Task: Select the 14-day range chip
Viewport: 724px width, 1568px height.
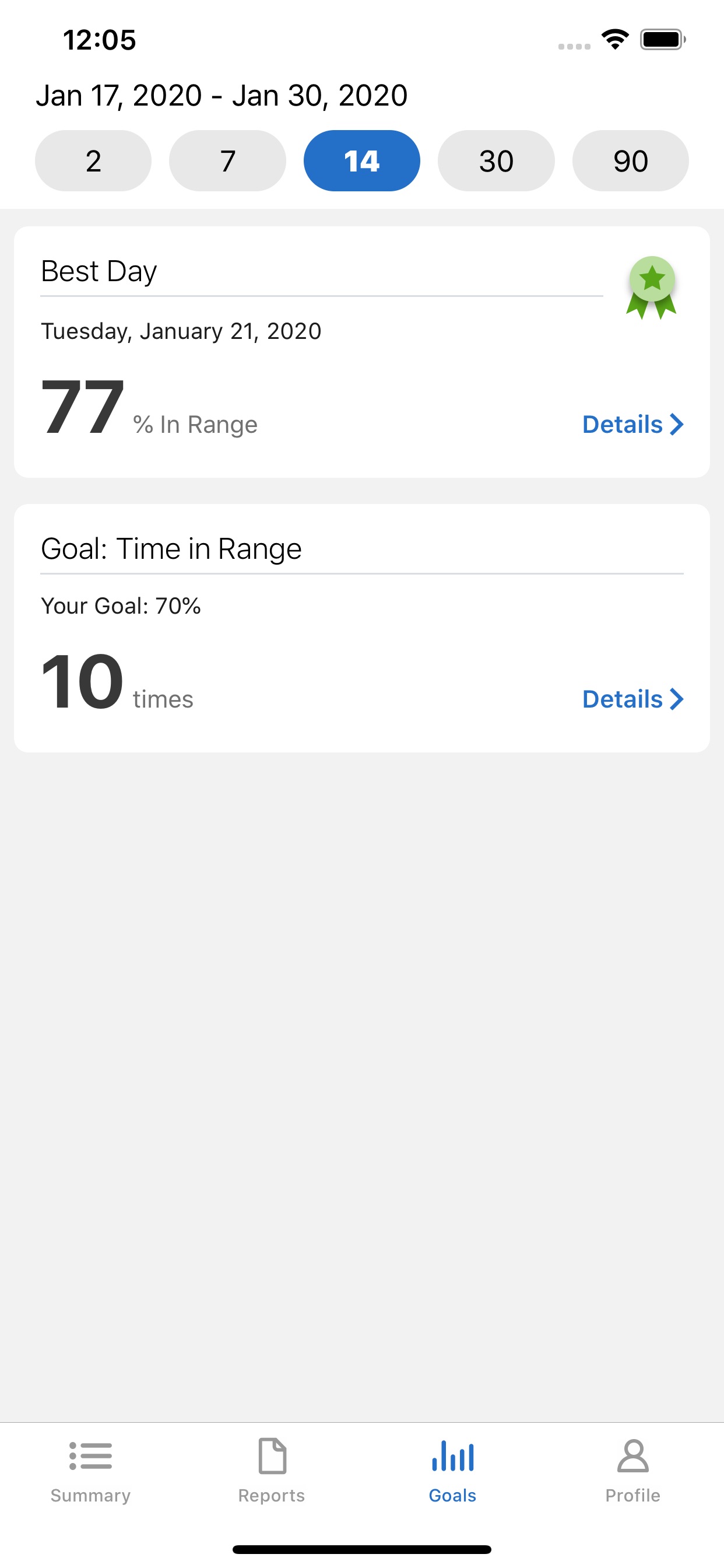Action: tap(362, 160)
